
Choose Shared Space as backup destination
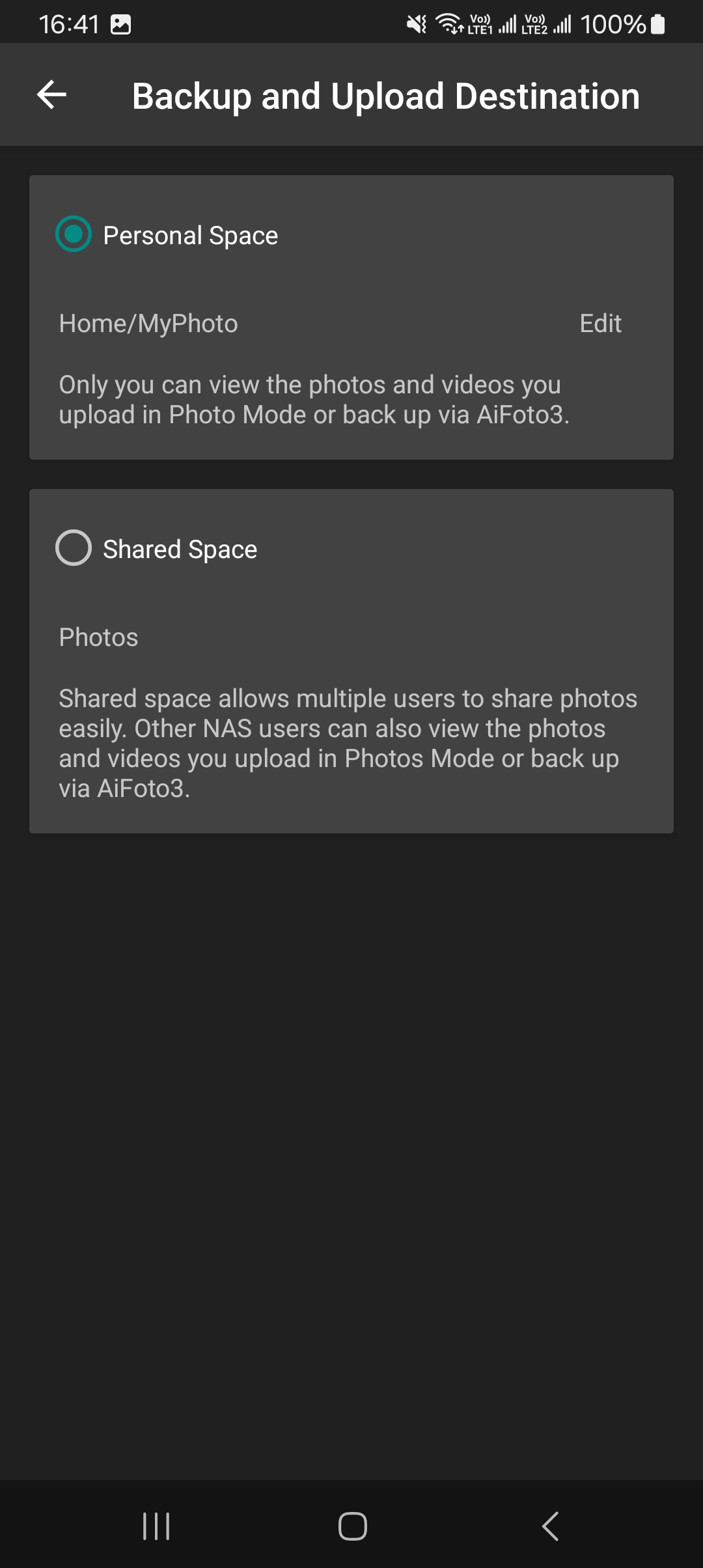74,548
